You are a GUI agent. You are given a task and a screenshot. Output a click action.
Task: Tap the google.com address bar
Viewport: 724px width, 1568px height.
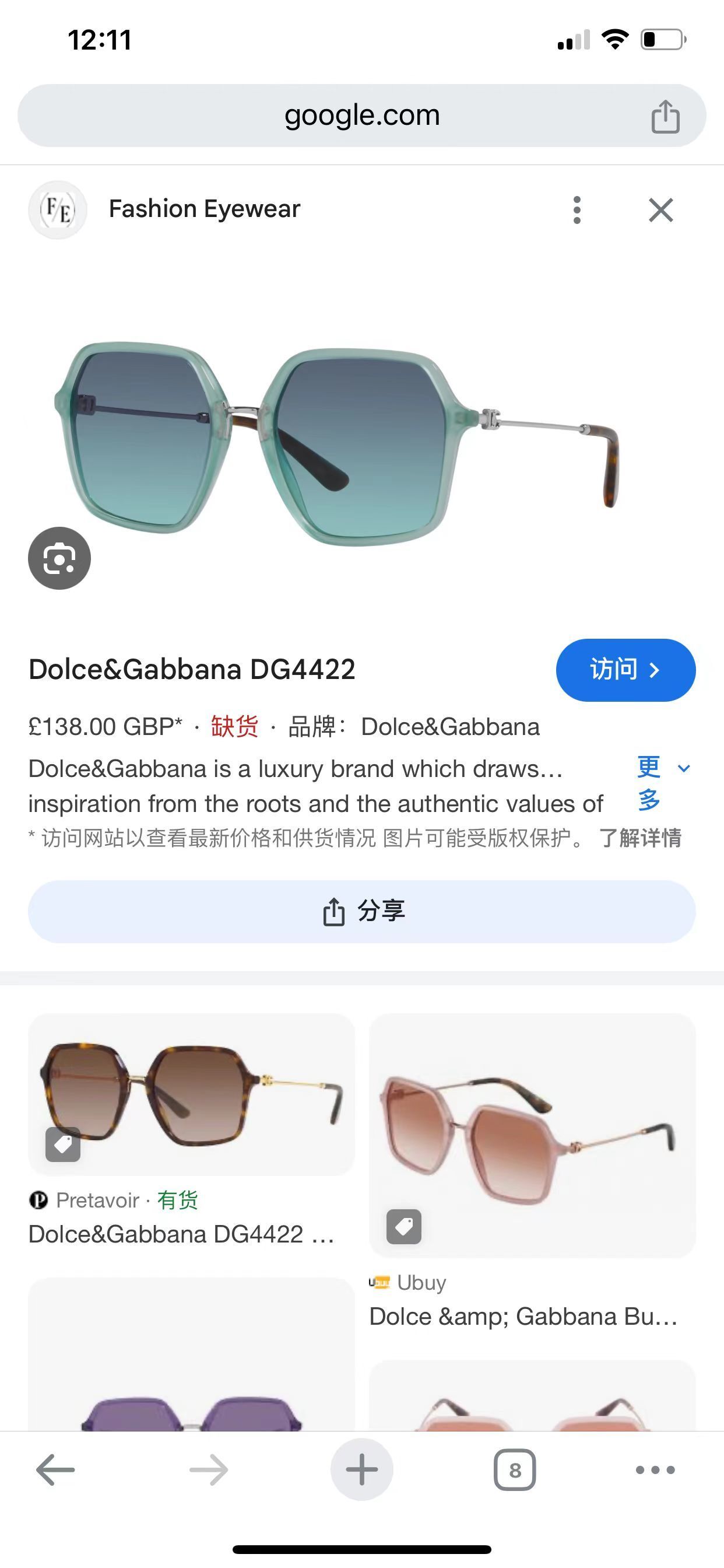361,116
